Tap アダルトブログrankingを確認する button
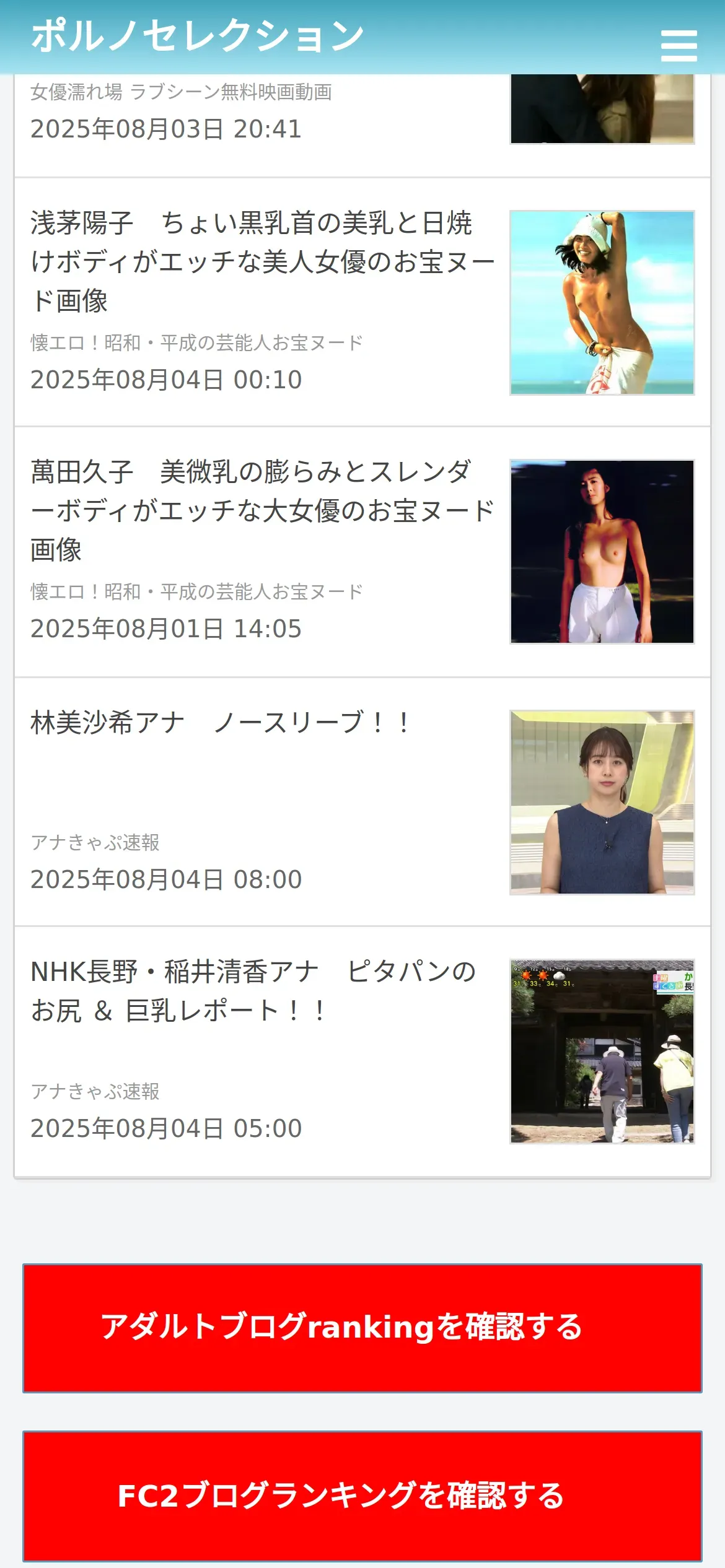This screenshot has height=1568, width=725. coord(362,1328)
